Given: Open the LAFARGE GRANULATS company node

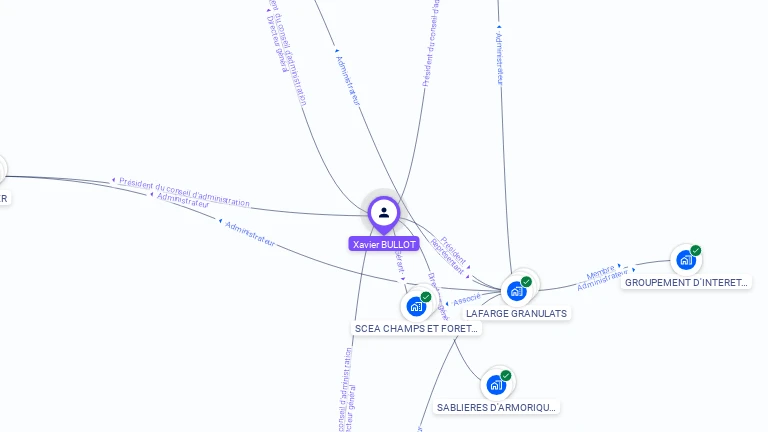Looking at the screenshot, I should pyautogui.click(x=517, y=290).
